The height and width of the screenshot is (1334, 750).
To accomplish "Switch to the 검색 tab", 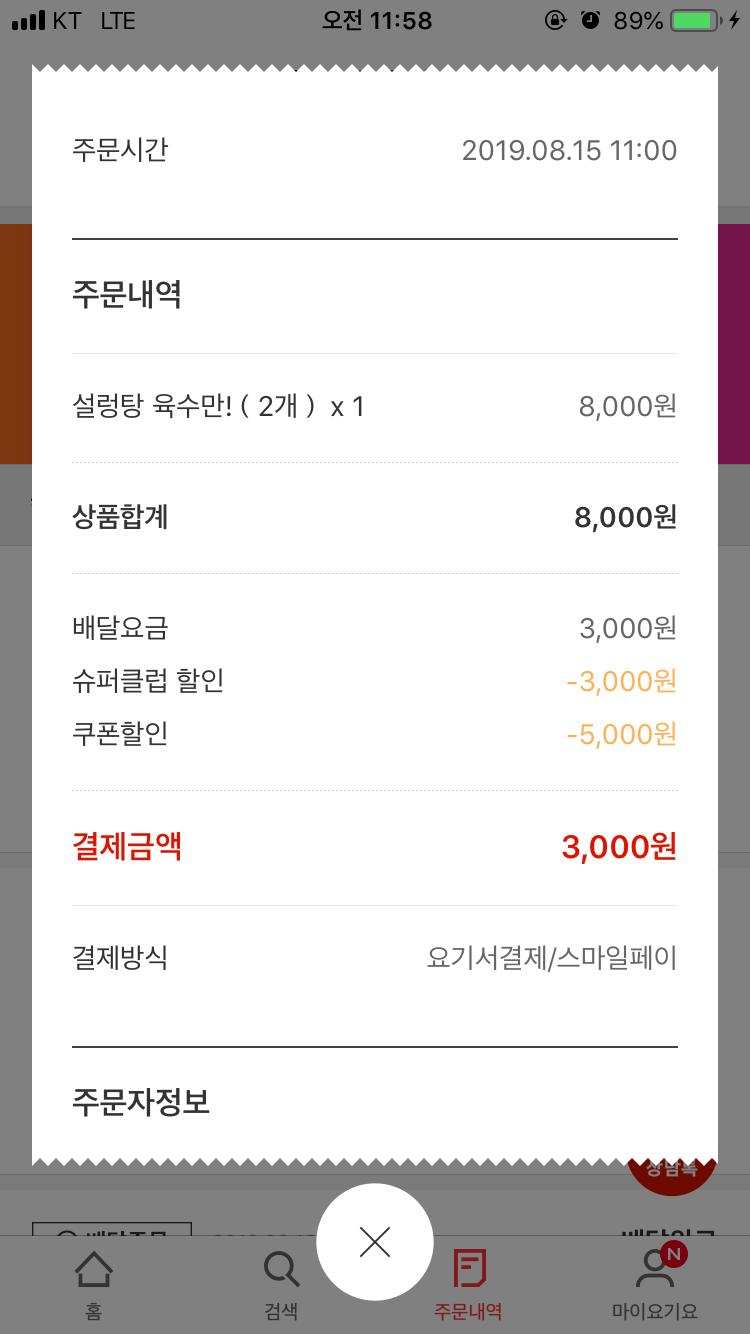I will coord(281,1285).
